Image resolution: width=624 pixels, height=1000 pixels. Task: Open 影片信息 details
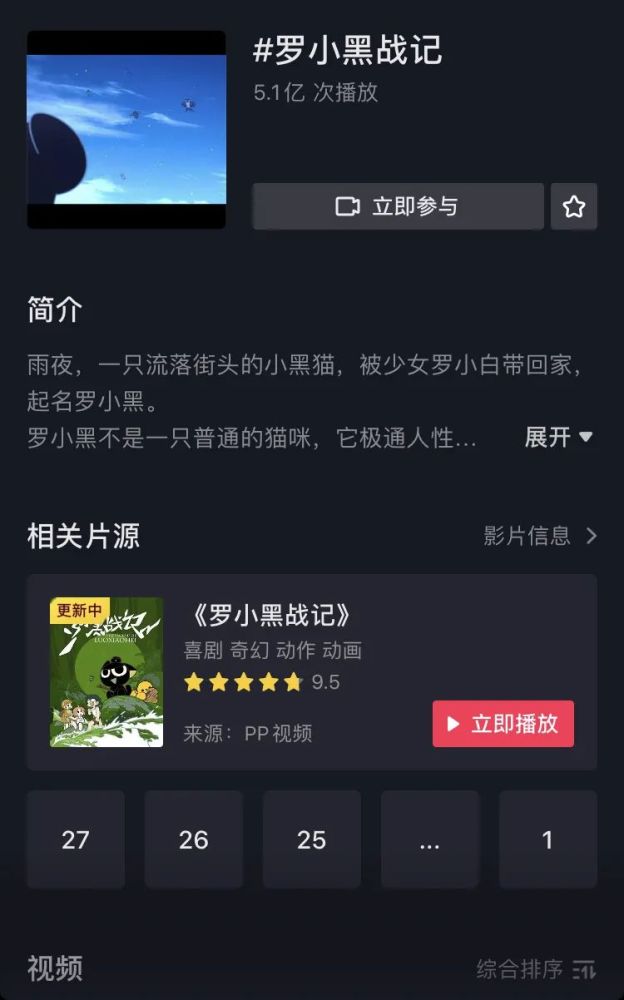(x=540, y=536)
